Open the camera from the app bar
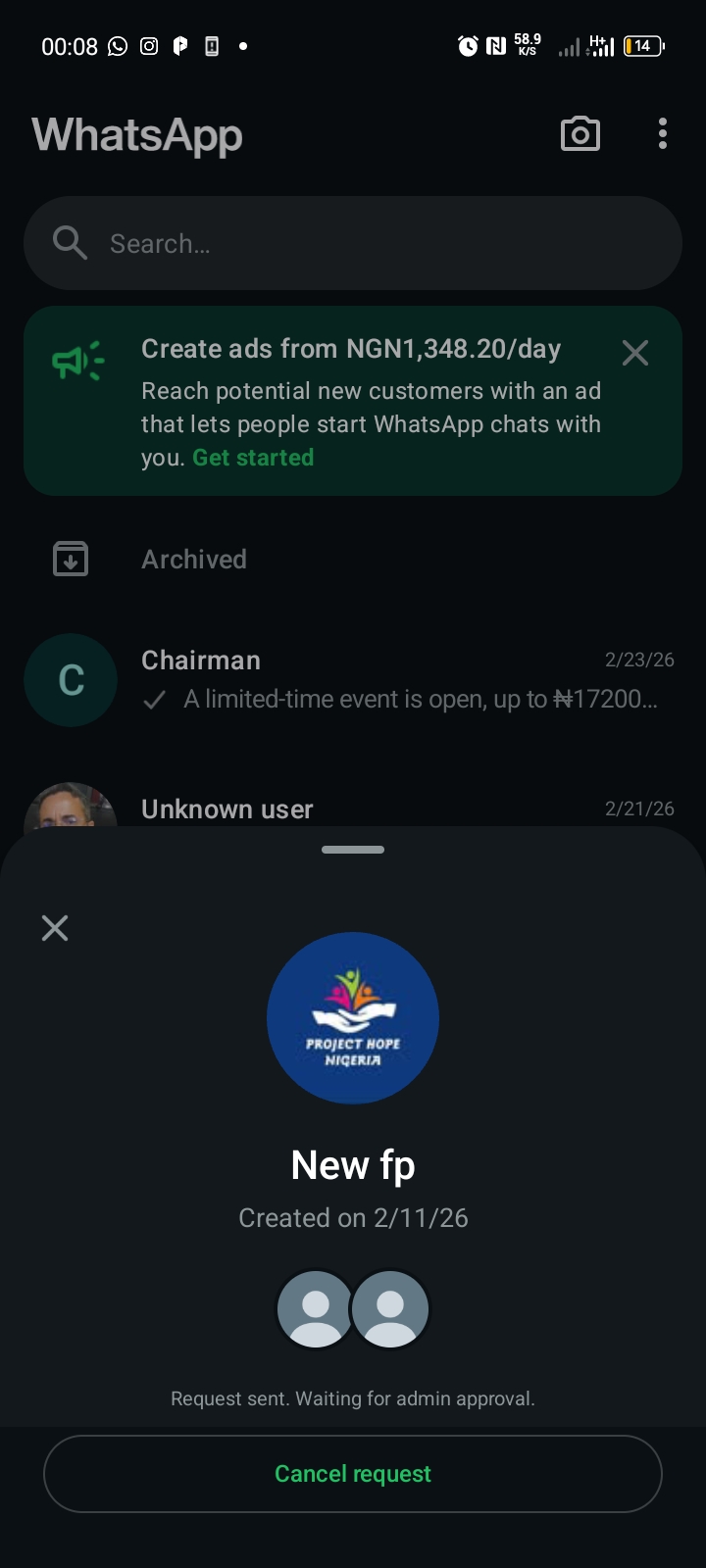The image size is (706, 1568). point(580,134)
